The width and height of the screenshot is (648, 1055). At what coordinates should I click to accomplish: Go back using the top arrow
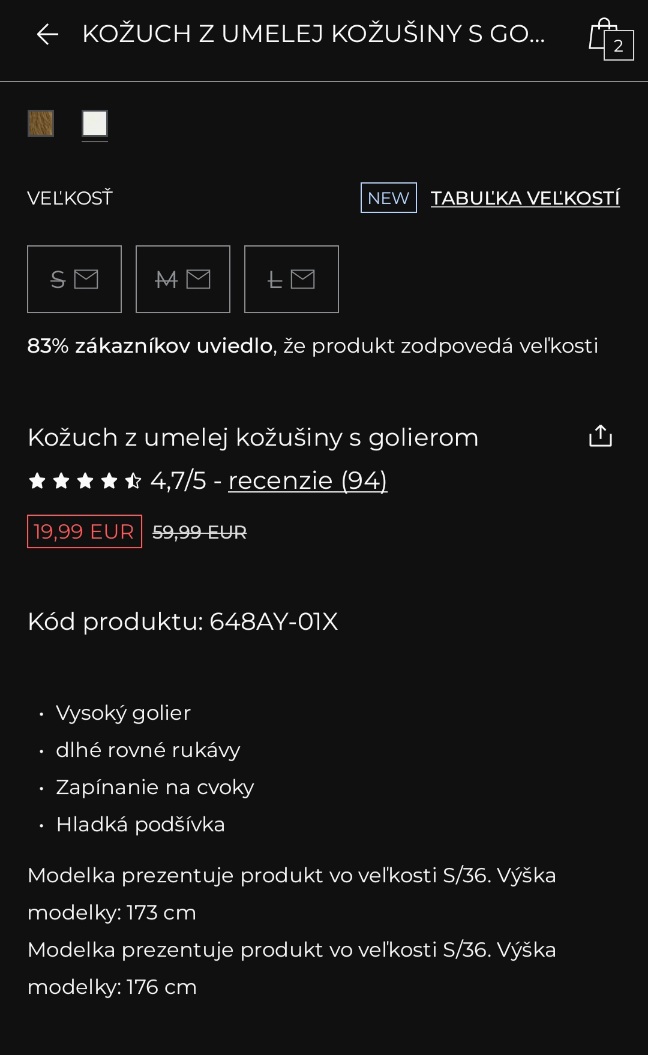[x=47, y=35]
